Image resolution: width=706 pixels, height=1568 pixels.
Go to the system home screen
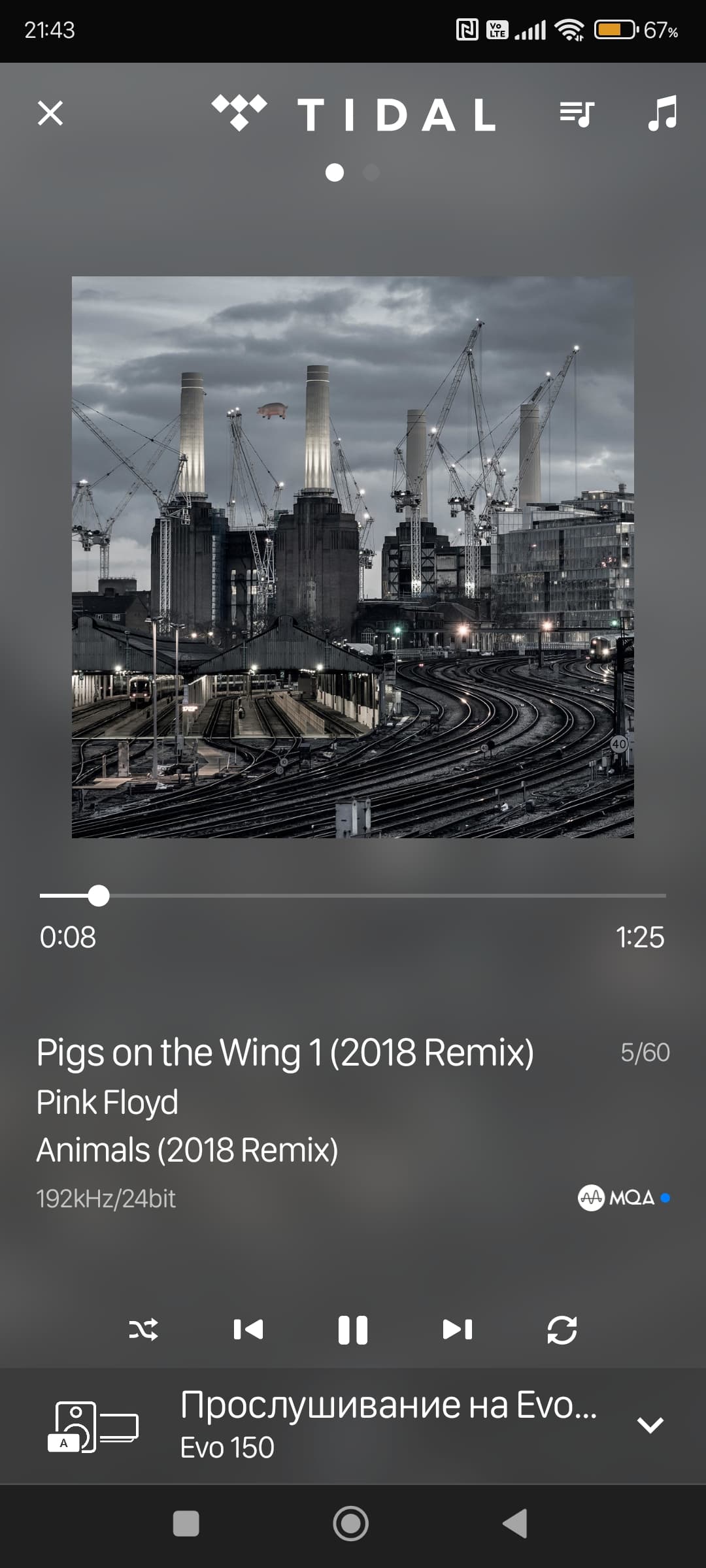click(x=351, y=1524)
